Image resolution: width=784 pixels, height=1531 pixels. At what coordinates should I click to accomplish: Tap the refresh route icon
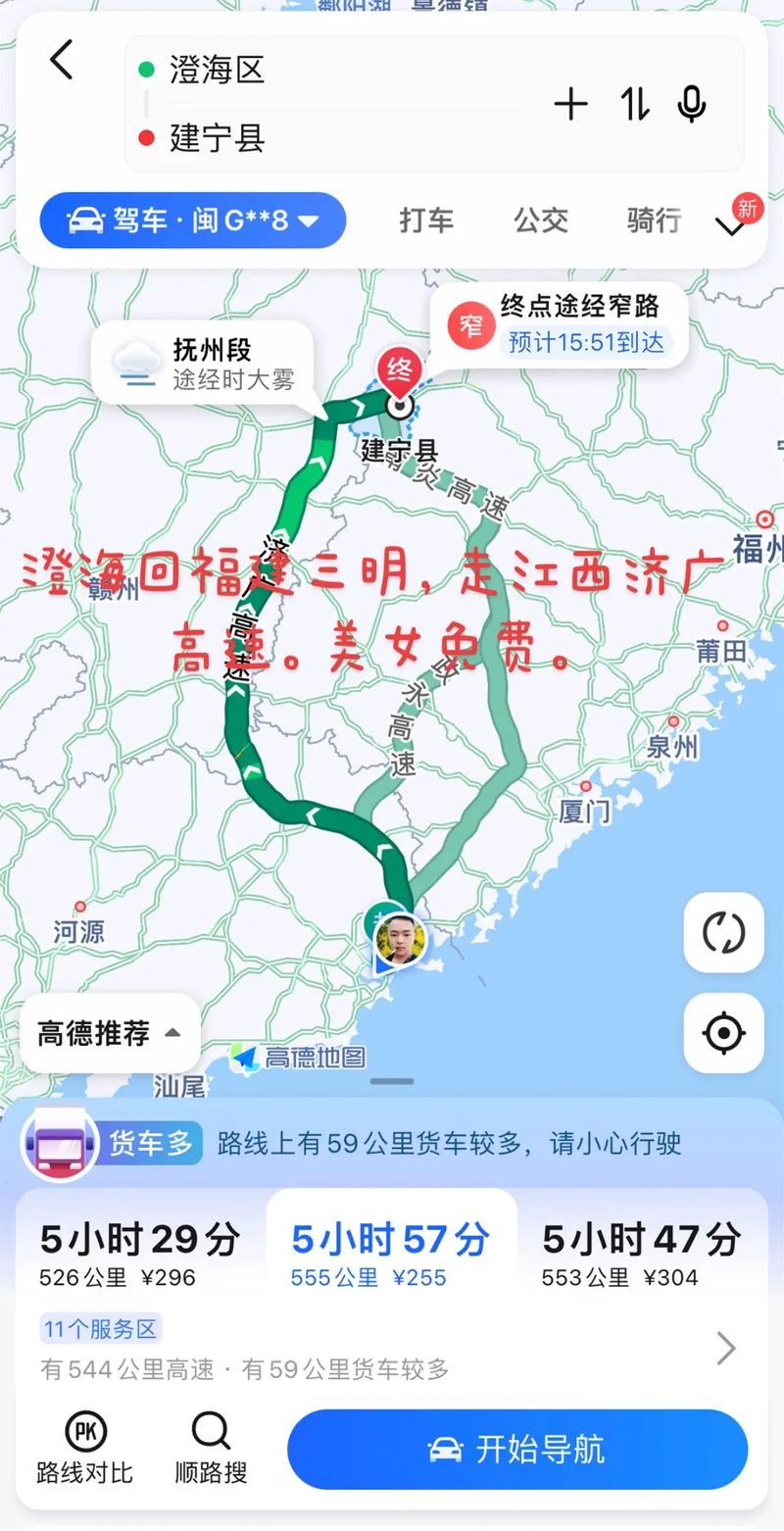click(x=723, y=934)
